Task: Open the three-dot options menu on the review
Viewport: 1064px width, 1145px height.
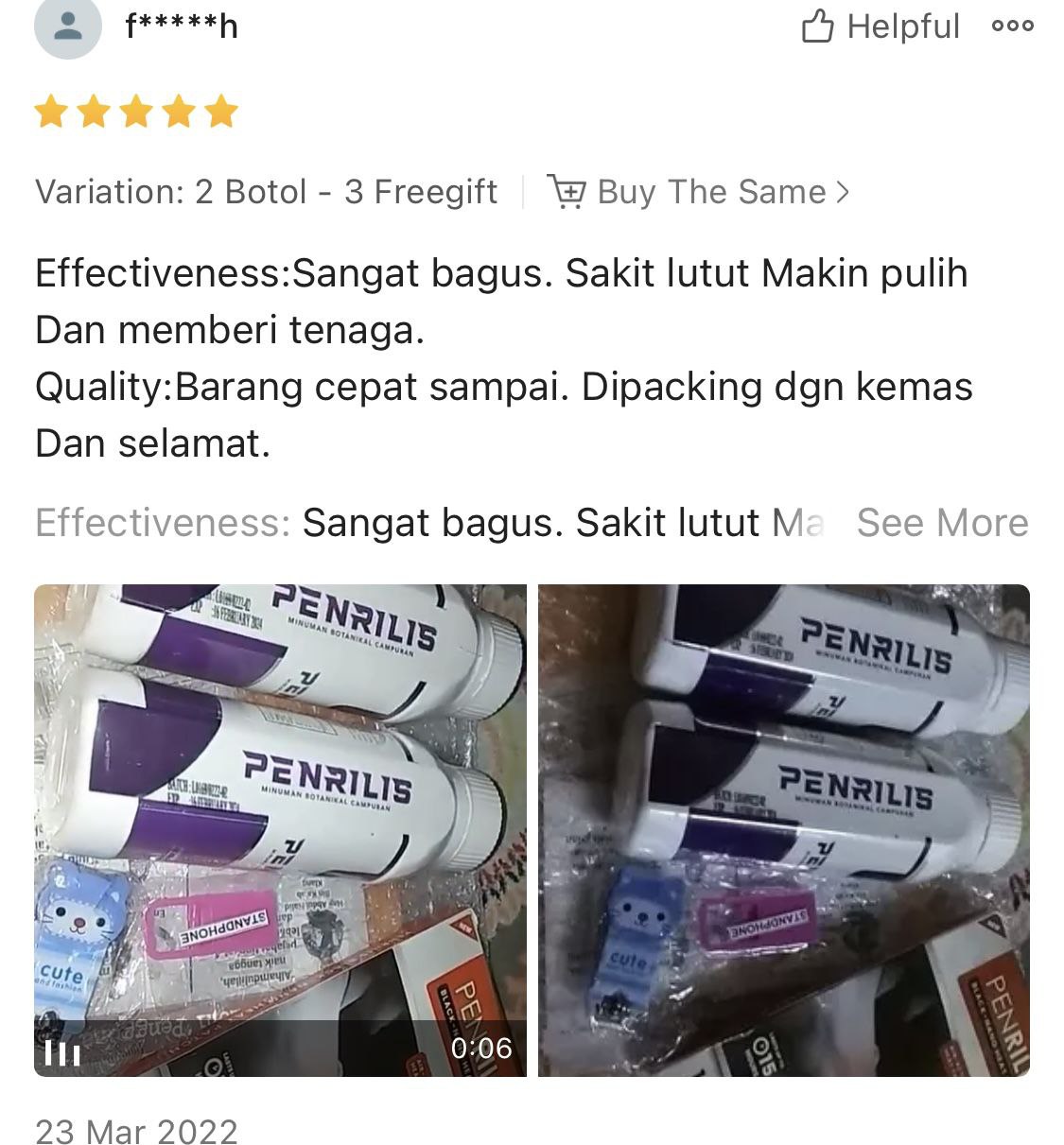Action: click(1012, 26)
